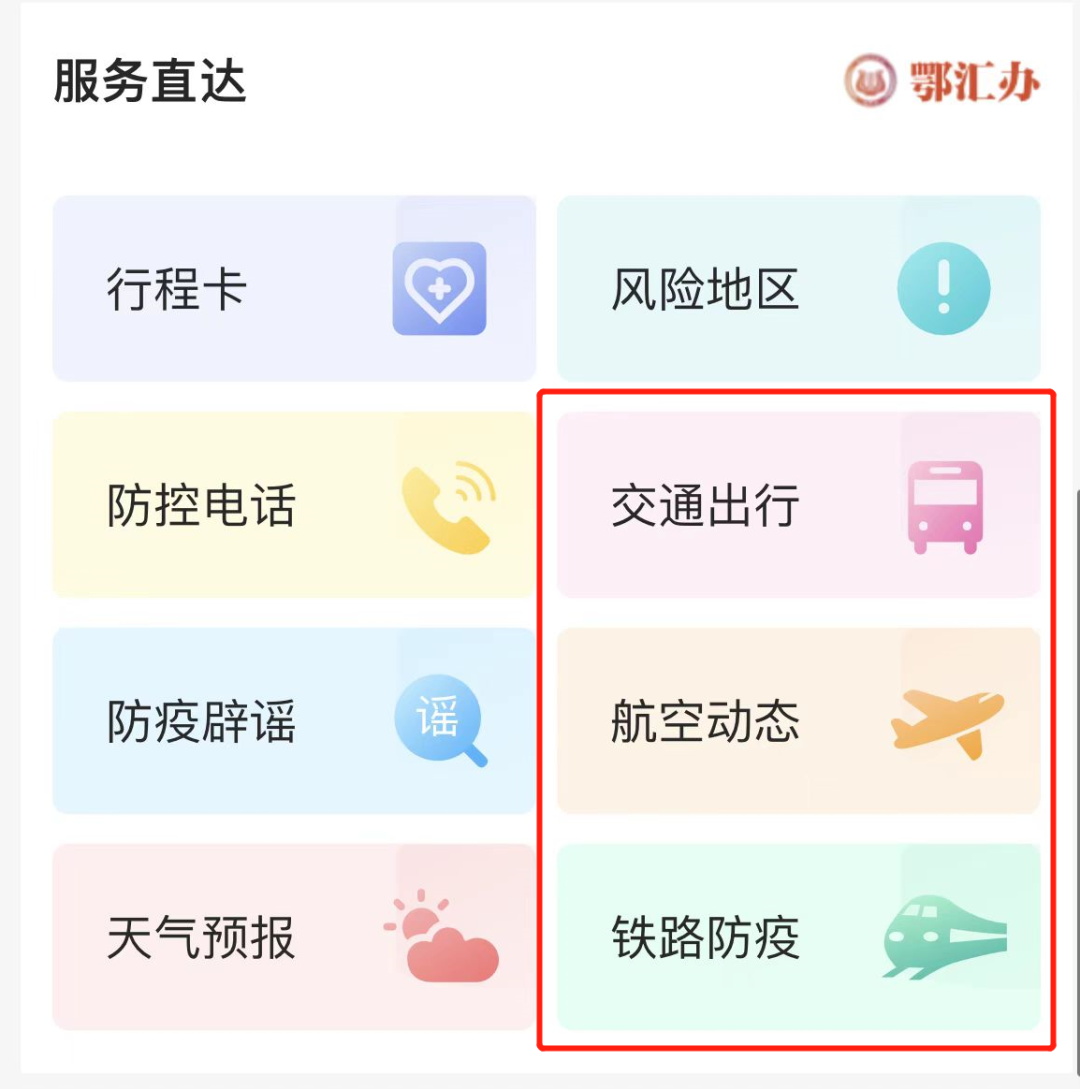
Task: Check the 天气预报 card
Action: (x=294, y=937)
